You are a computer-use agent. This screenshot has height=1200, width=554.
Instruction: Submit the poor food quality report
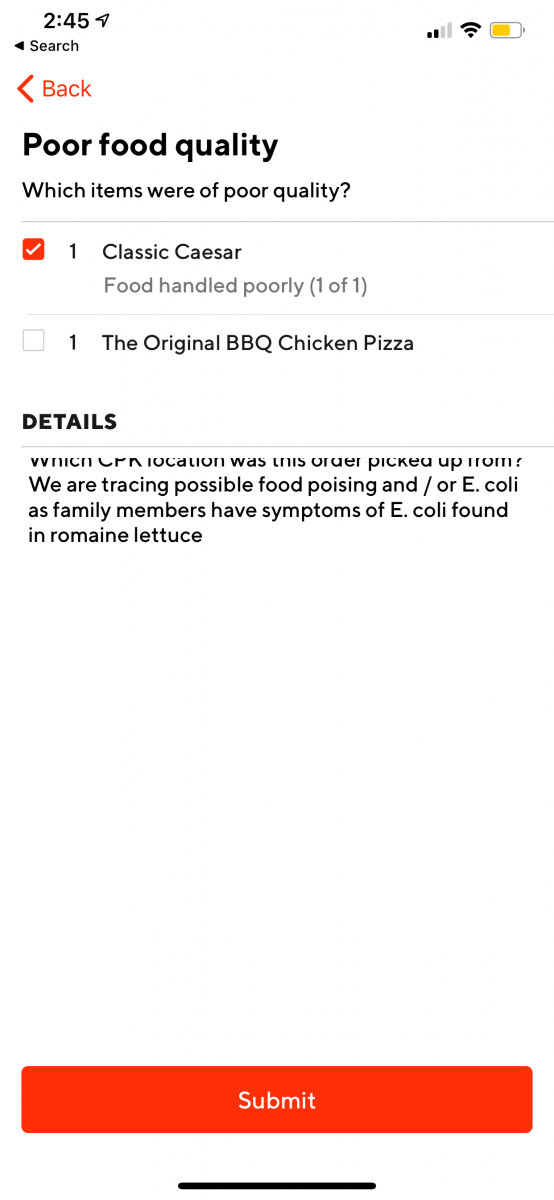[x=277, y=1100]
